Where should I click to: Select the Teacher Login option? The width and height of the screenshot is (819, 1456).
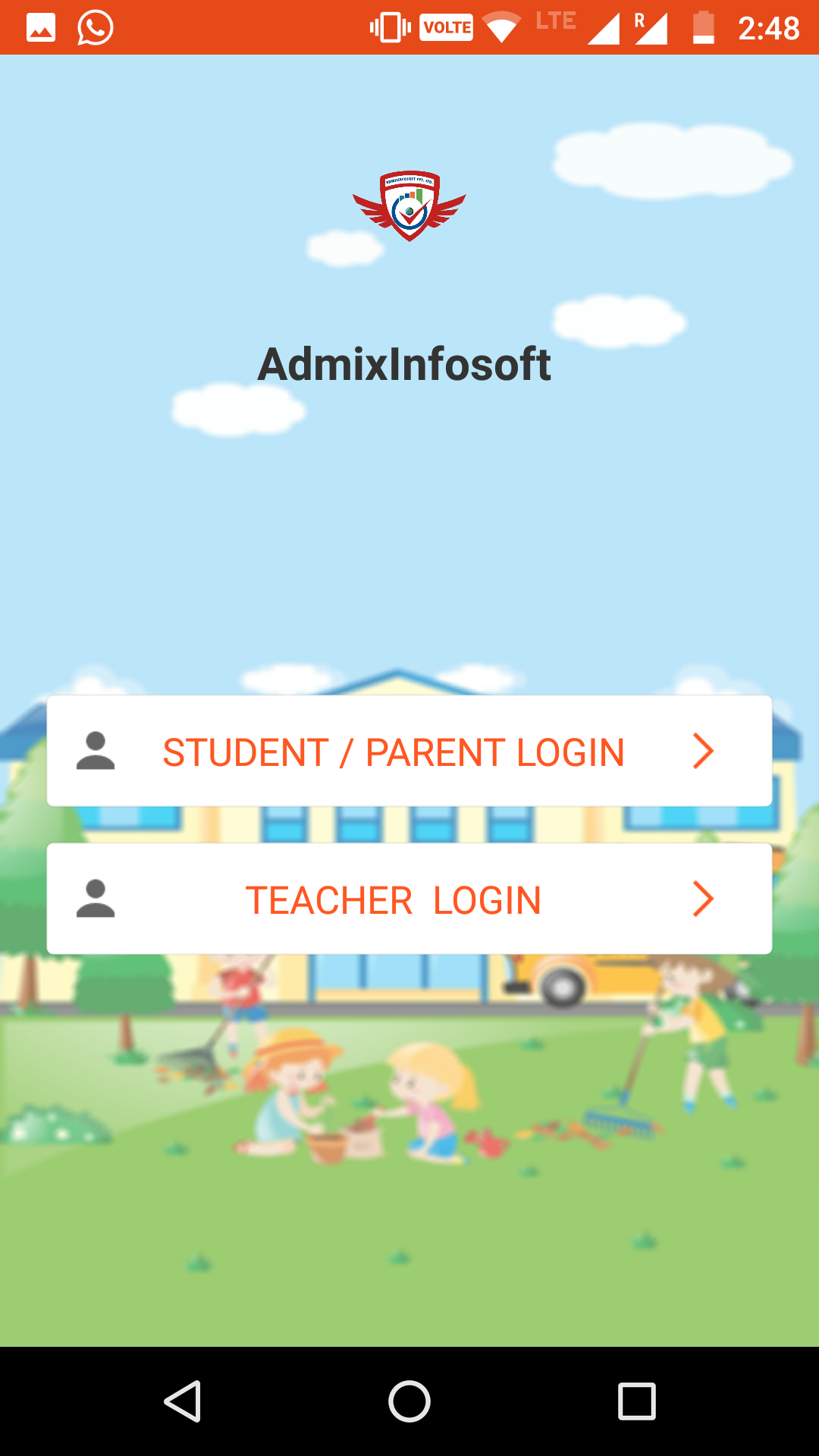pos(409,899)
